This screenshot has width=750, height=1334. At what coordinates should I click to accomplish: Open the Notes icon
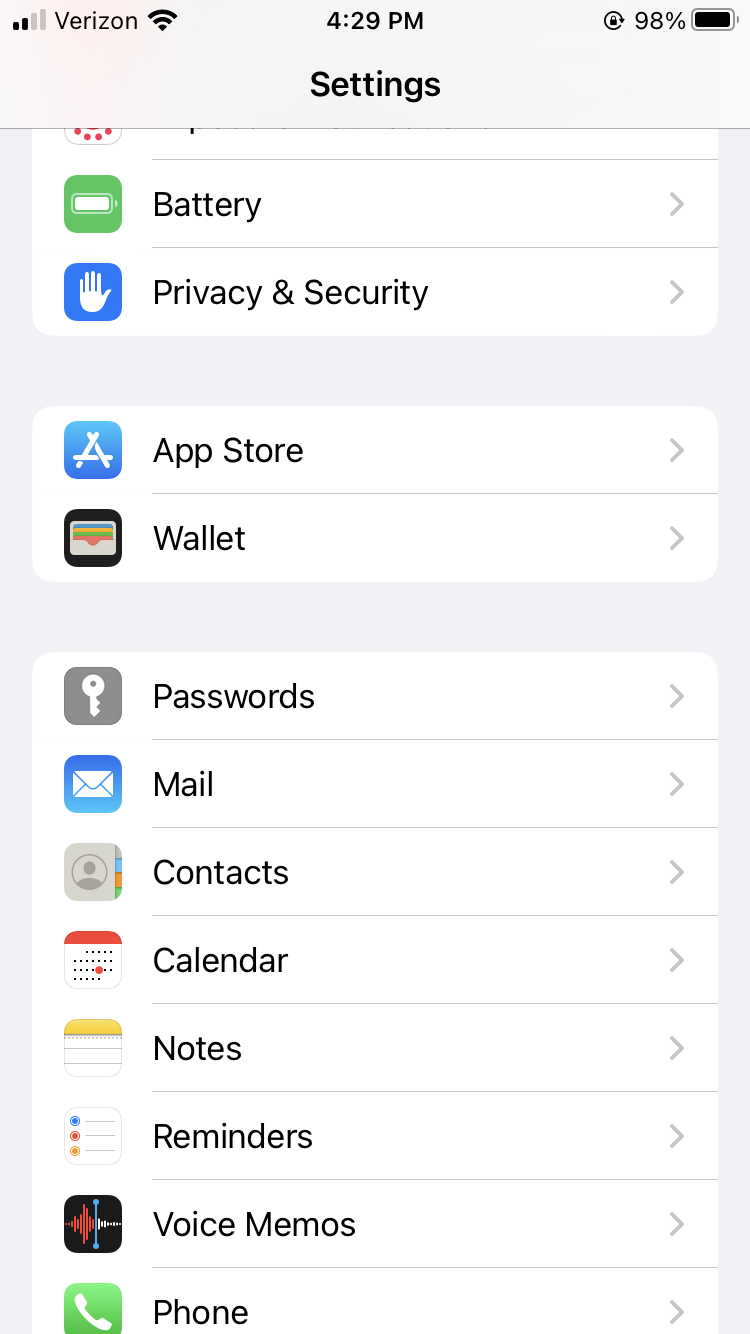click(92, 1048)
